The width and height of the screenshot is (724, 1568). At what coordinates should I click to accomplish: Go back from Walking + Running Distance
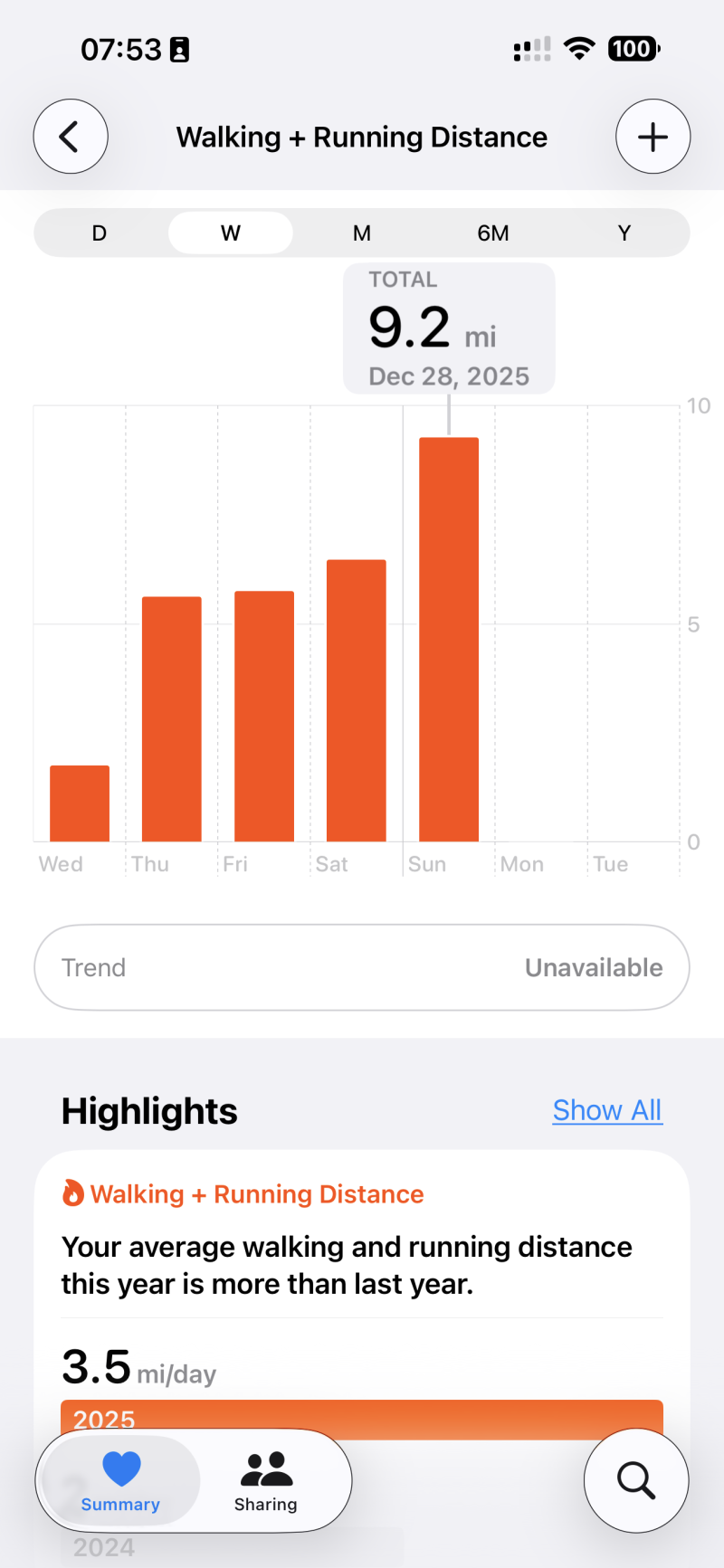71,137
